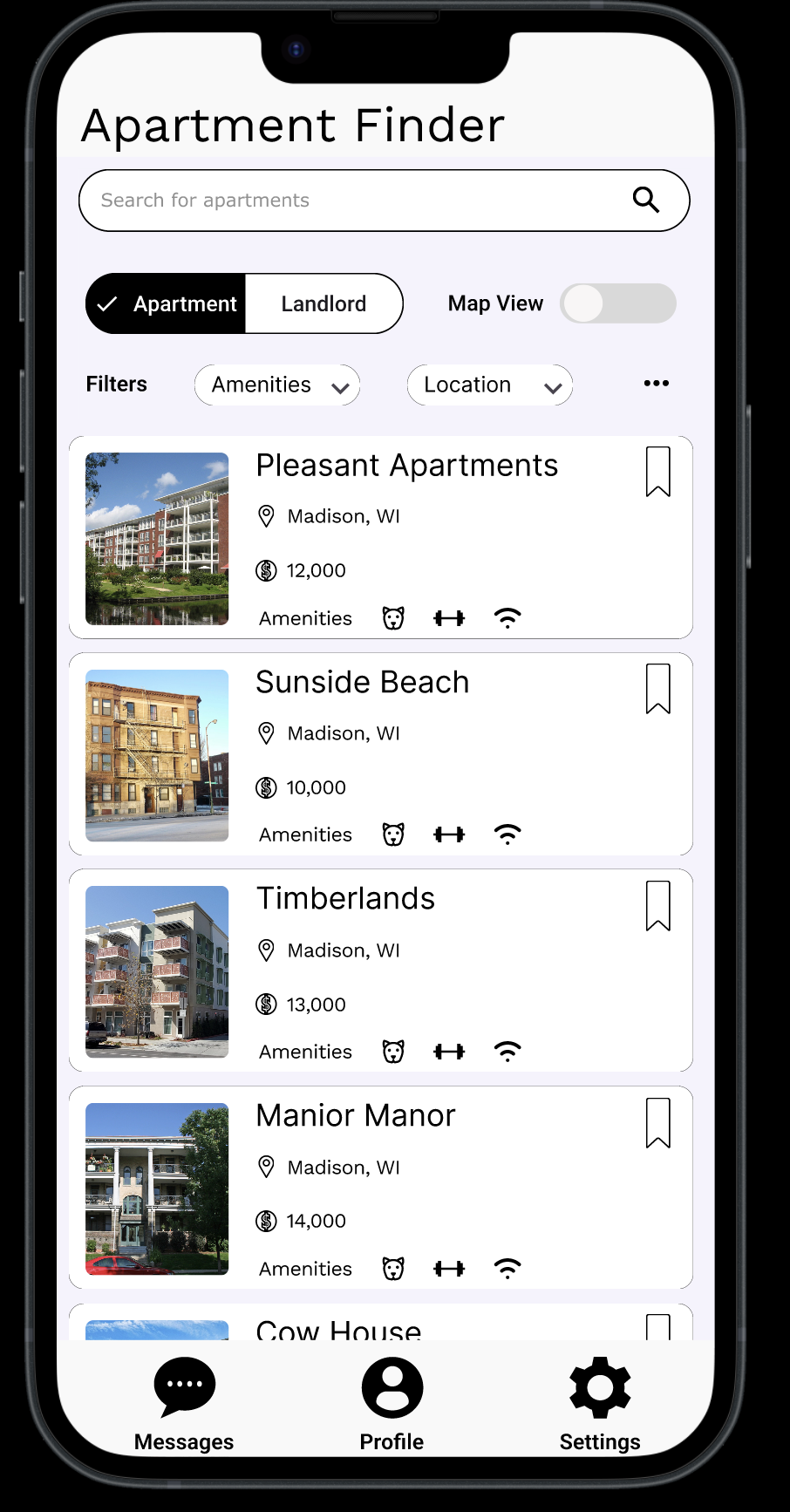Switch to the Landlord segment
The image size is (790, 1512).
point(323,303)
